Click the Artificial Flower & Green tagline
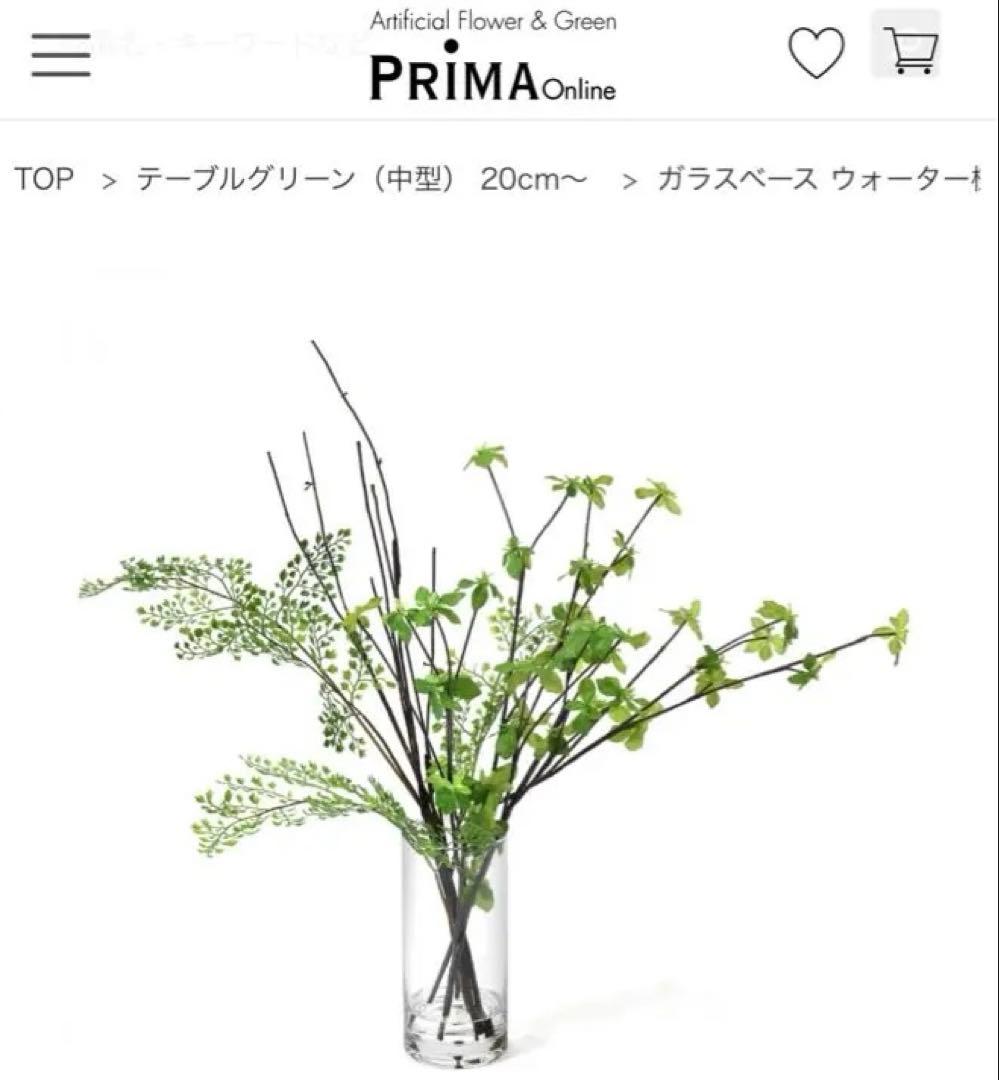The image size is (999, 1080). pyautogui.click(x=493, y=20)
